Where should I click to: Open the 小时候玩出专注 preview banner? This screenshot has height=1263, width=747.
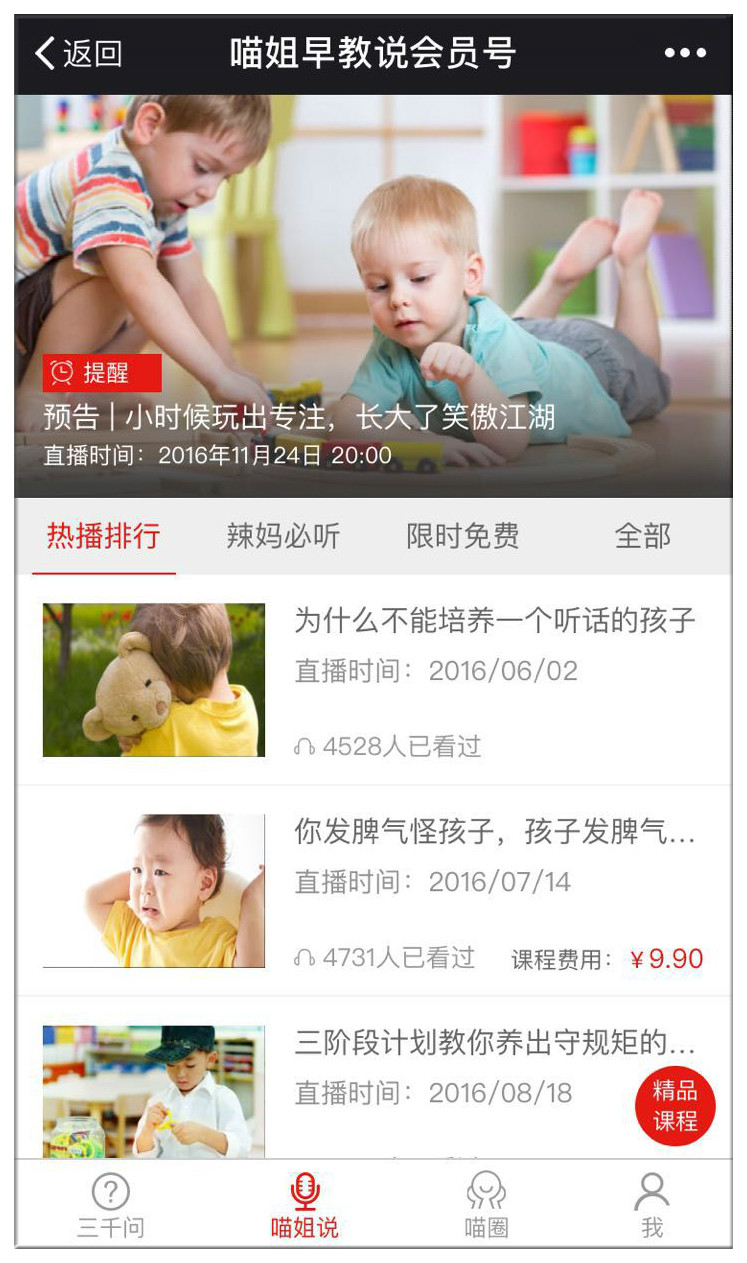tap(373, 296)
